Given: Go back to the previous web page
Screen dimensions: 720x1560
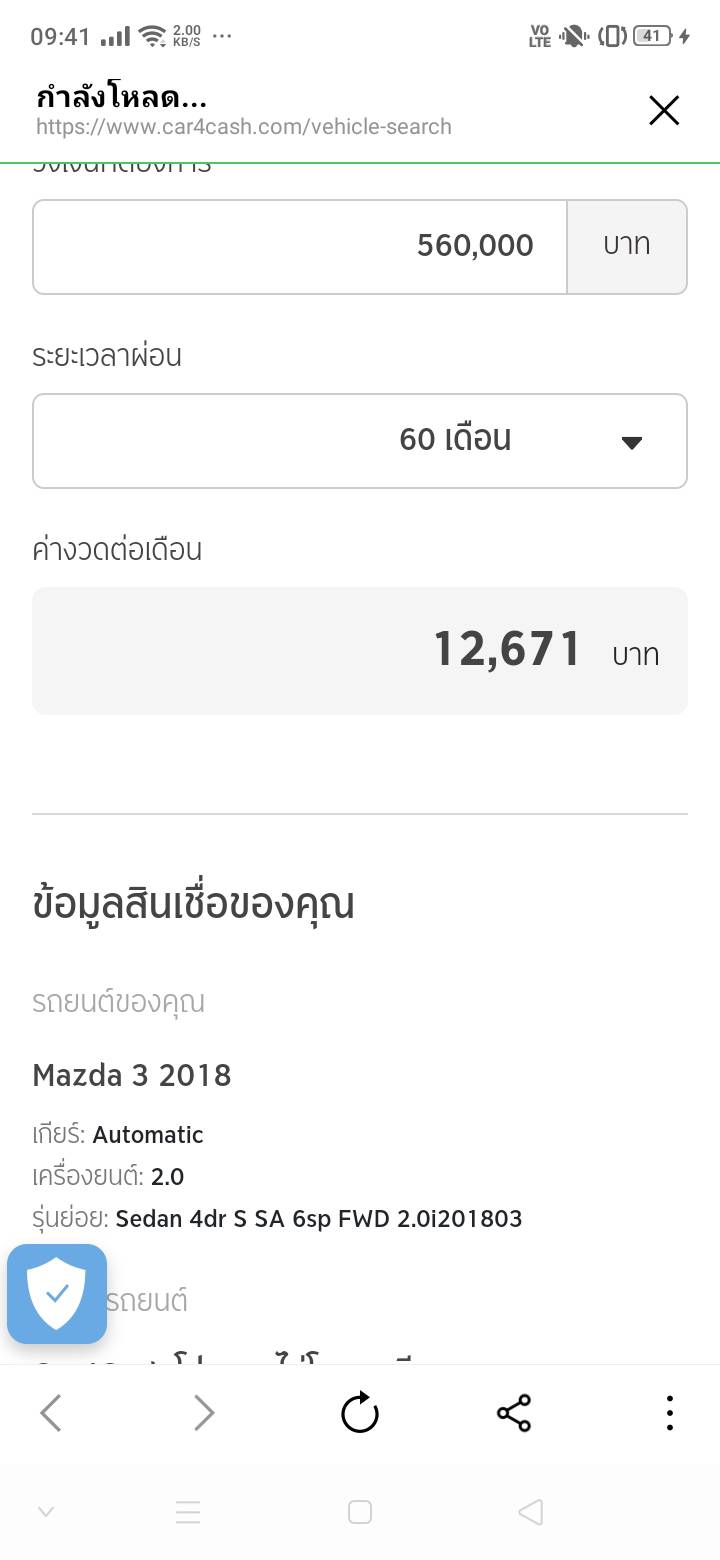Looking at the screenshot, I should [51, 1413].
